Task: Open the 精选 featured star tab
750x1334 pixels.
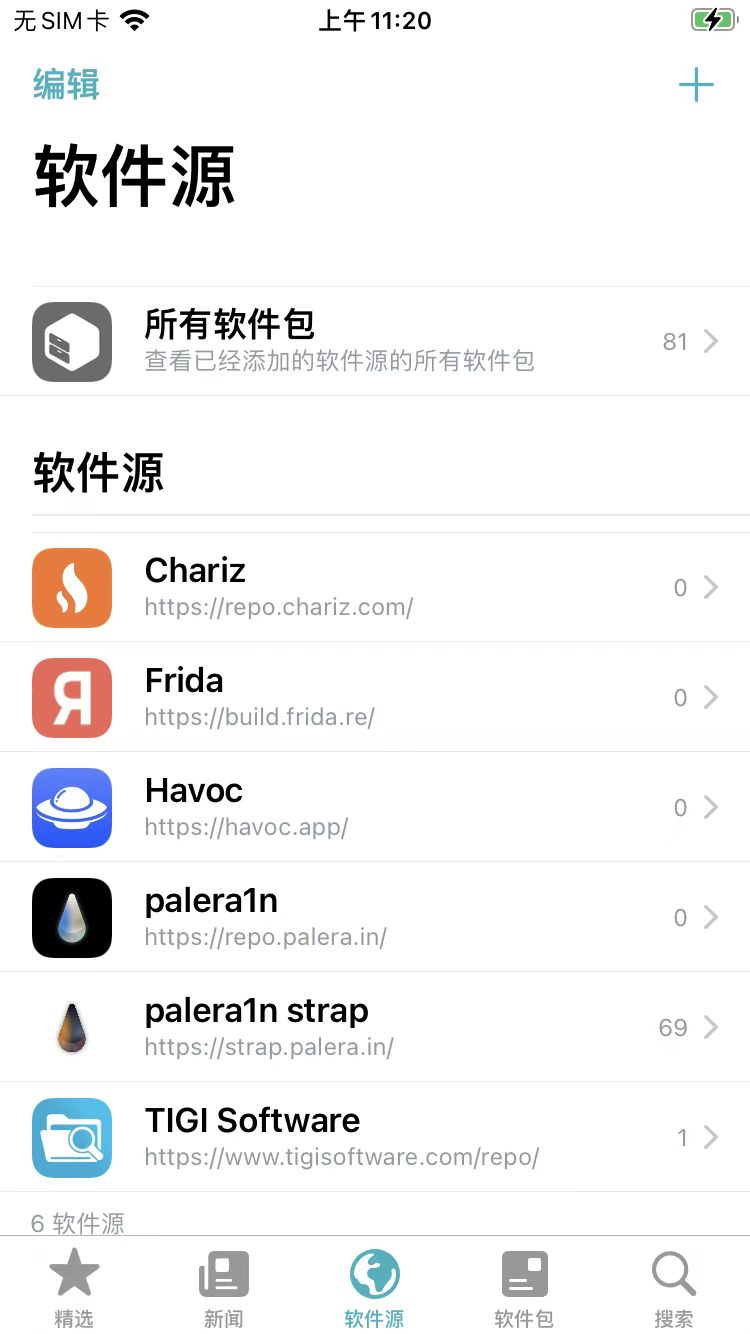Action: pos(74,1287)
